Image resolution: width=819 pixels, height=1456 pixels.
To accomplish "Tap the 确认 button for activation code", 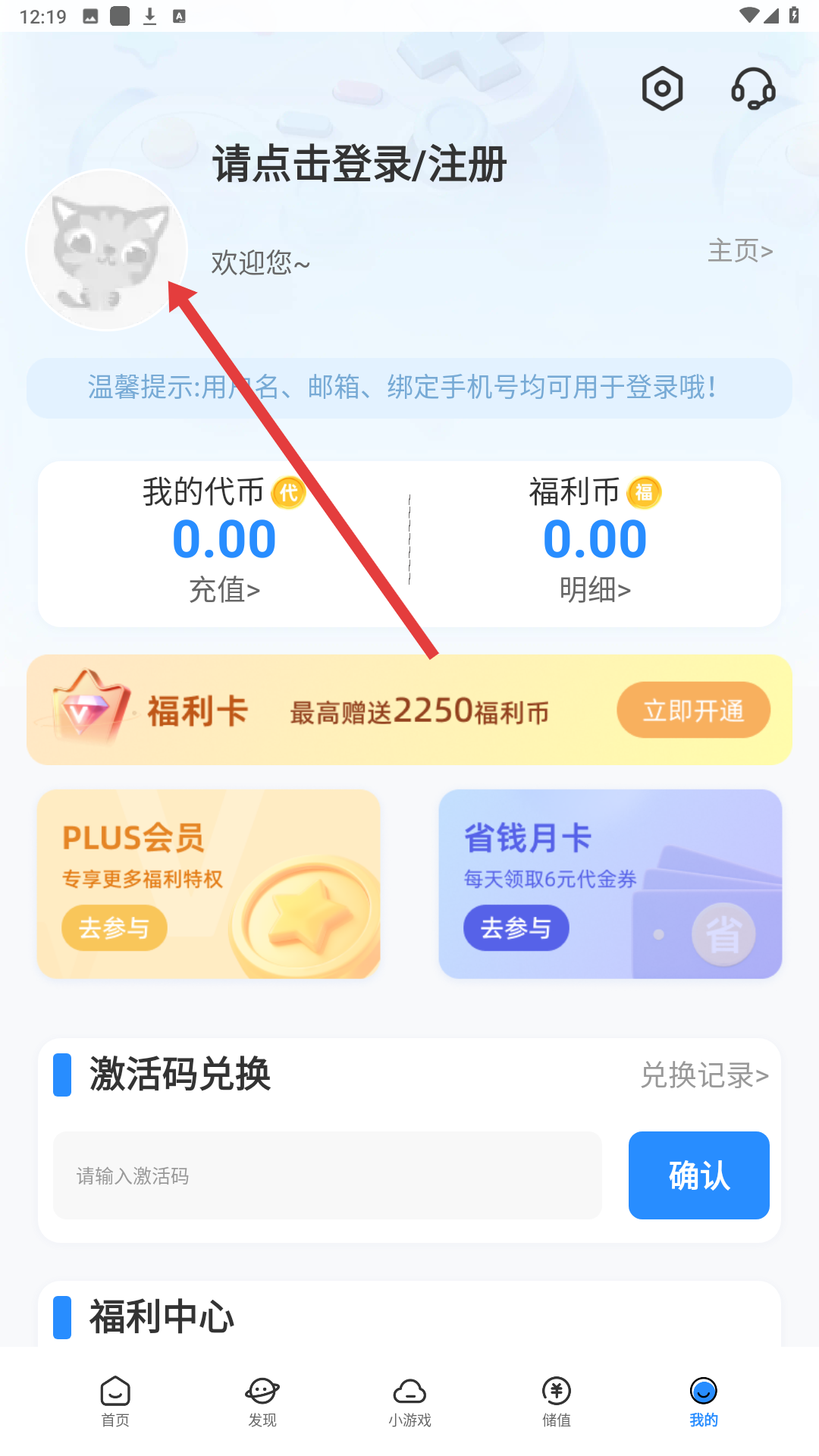I will coord(698,1175).
